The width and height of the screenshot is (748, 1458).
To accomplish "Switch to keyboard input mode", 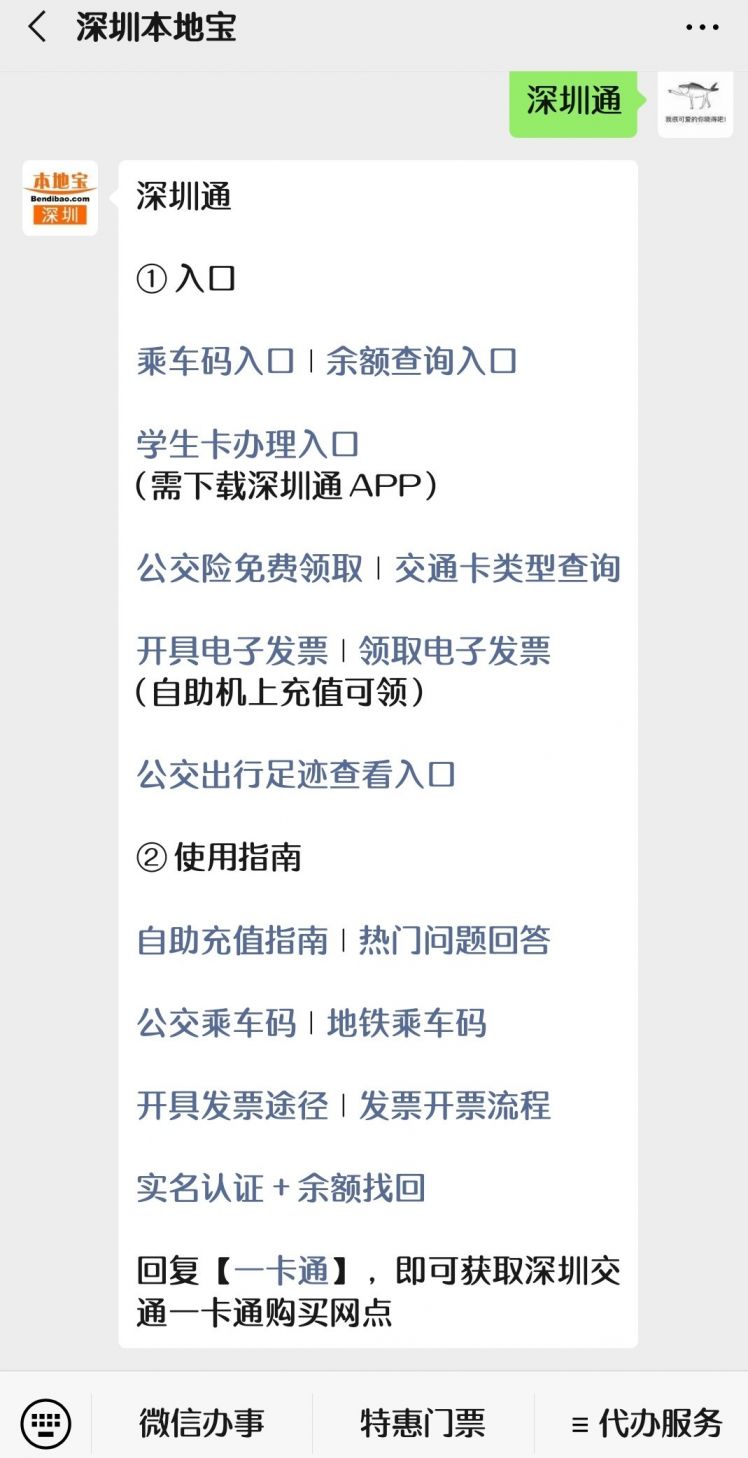I will [46, 1421].
